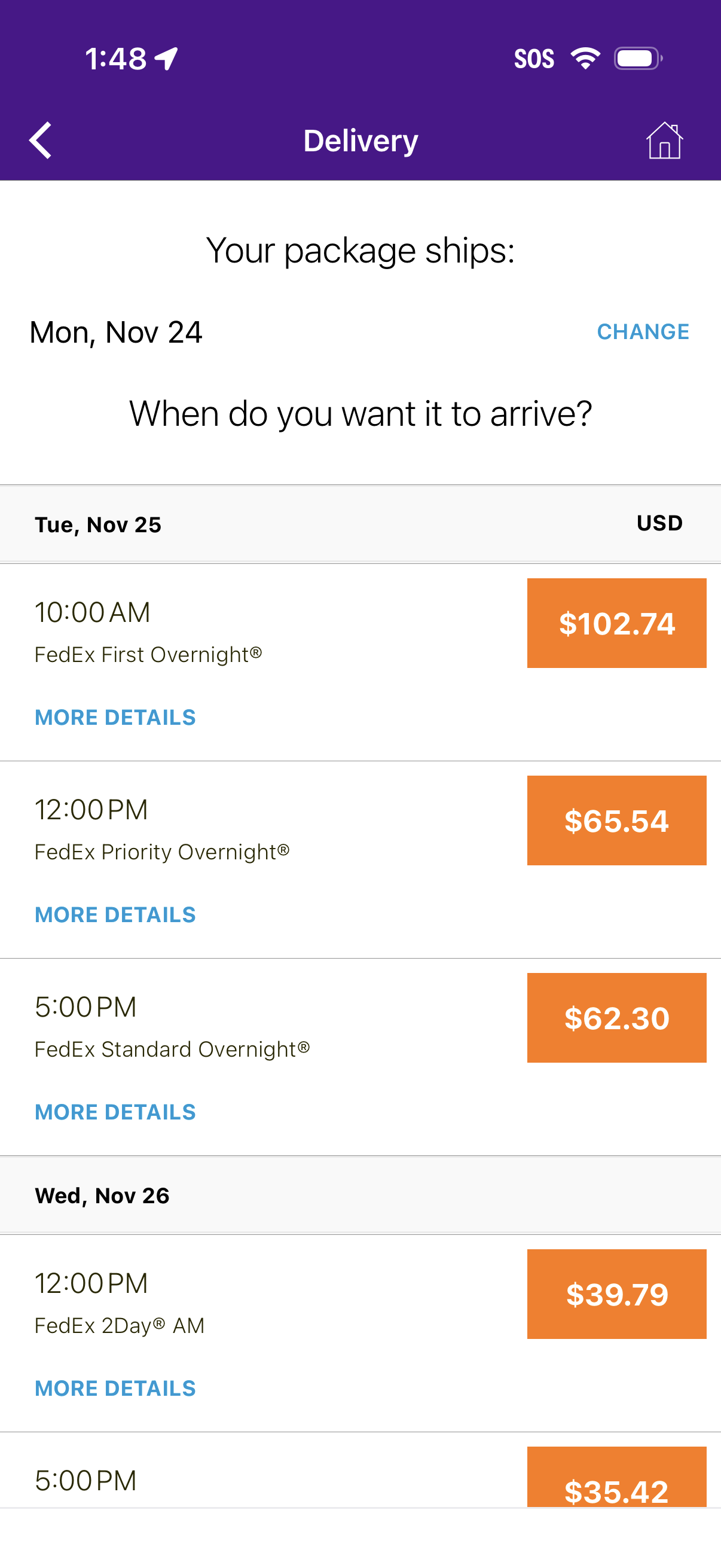Image resolution: width=721 pixels, height=1568 pixels.
Task: Tap the back chevron arrow
Action: [41, 139]
